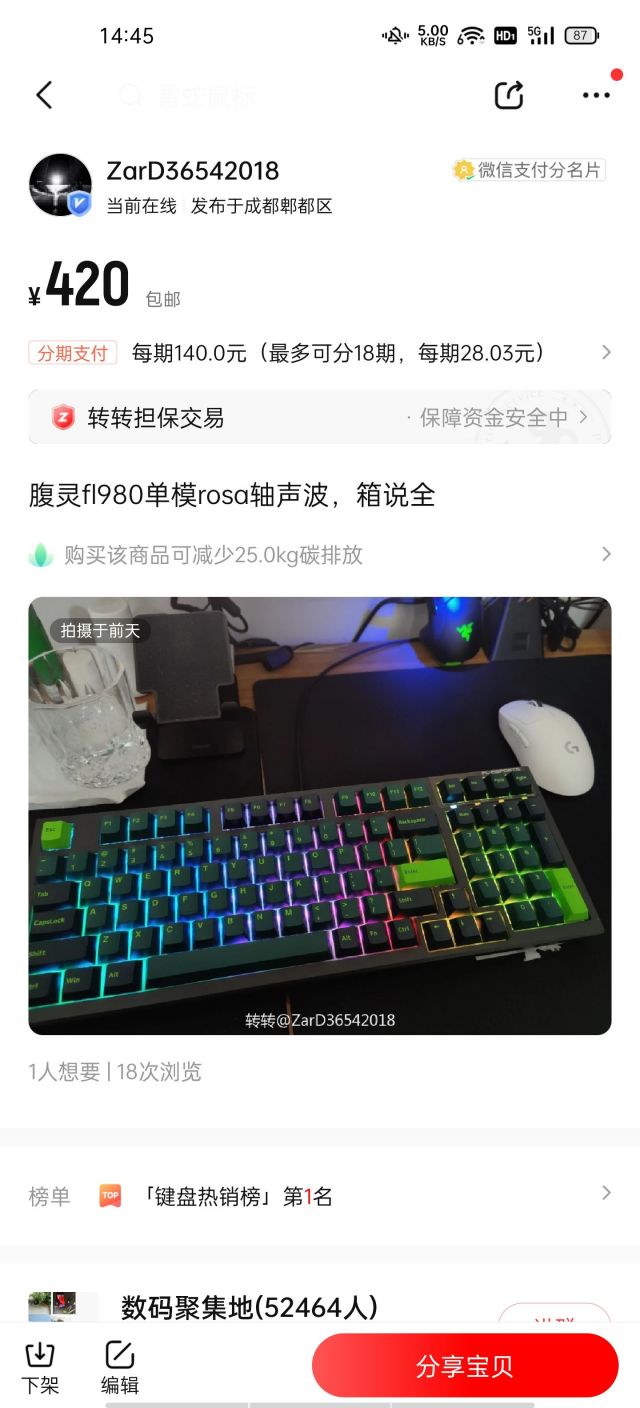Expand the 分期支付 installment options

pyautogui.click(x=320, y=353)
